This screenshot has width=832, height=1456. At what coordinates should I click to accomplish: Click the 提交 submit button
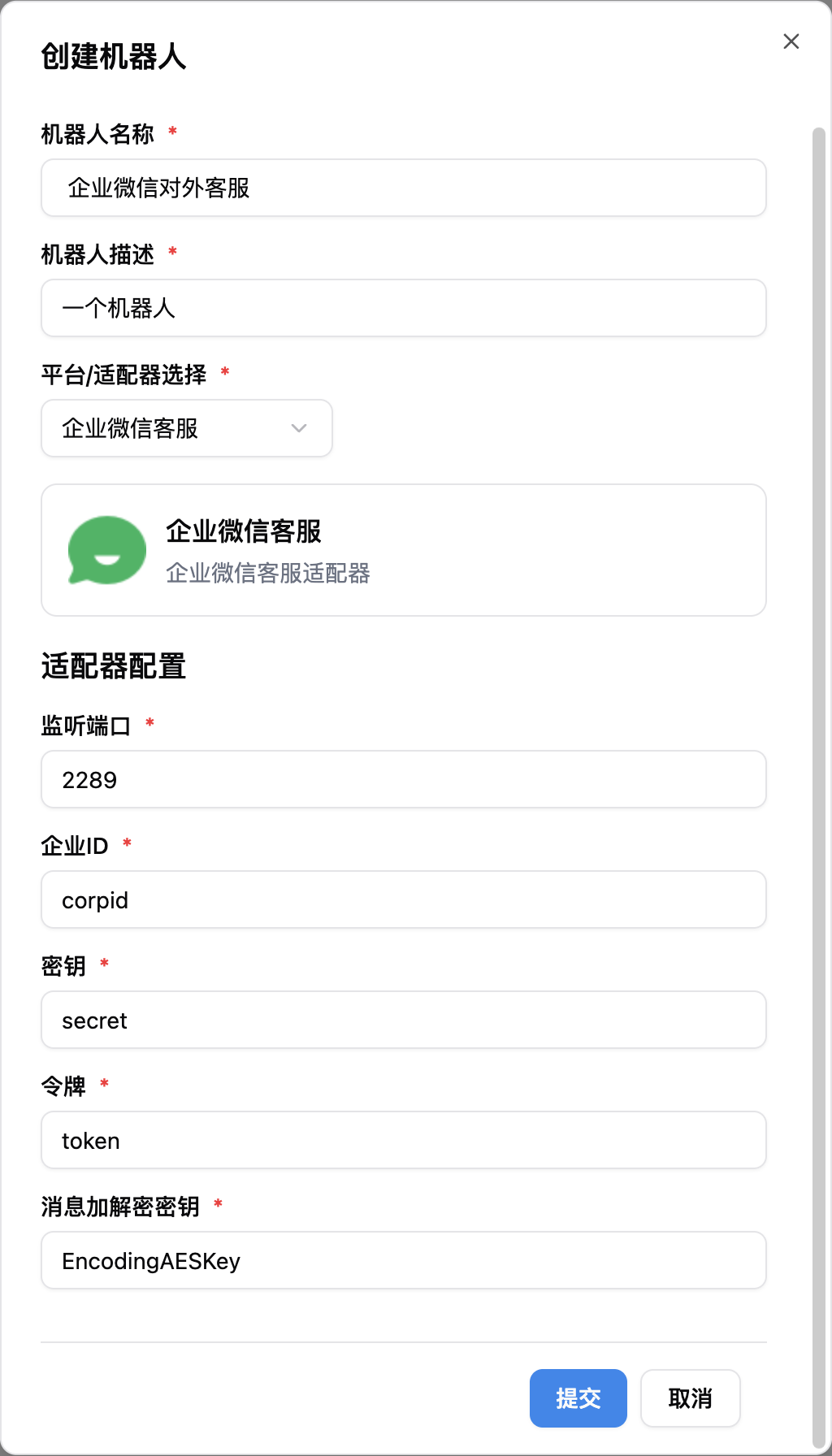578,1398
